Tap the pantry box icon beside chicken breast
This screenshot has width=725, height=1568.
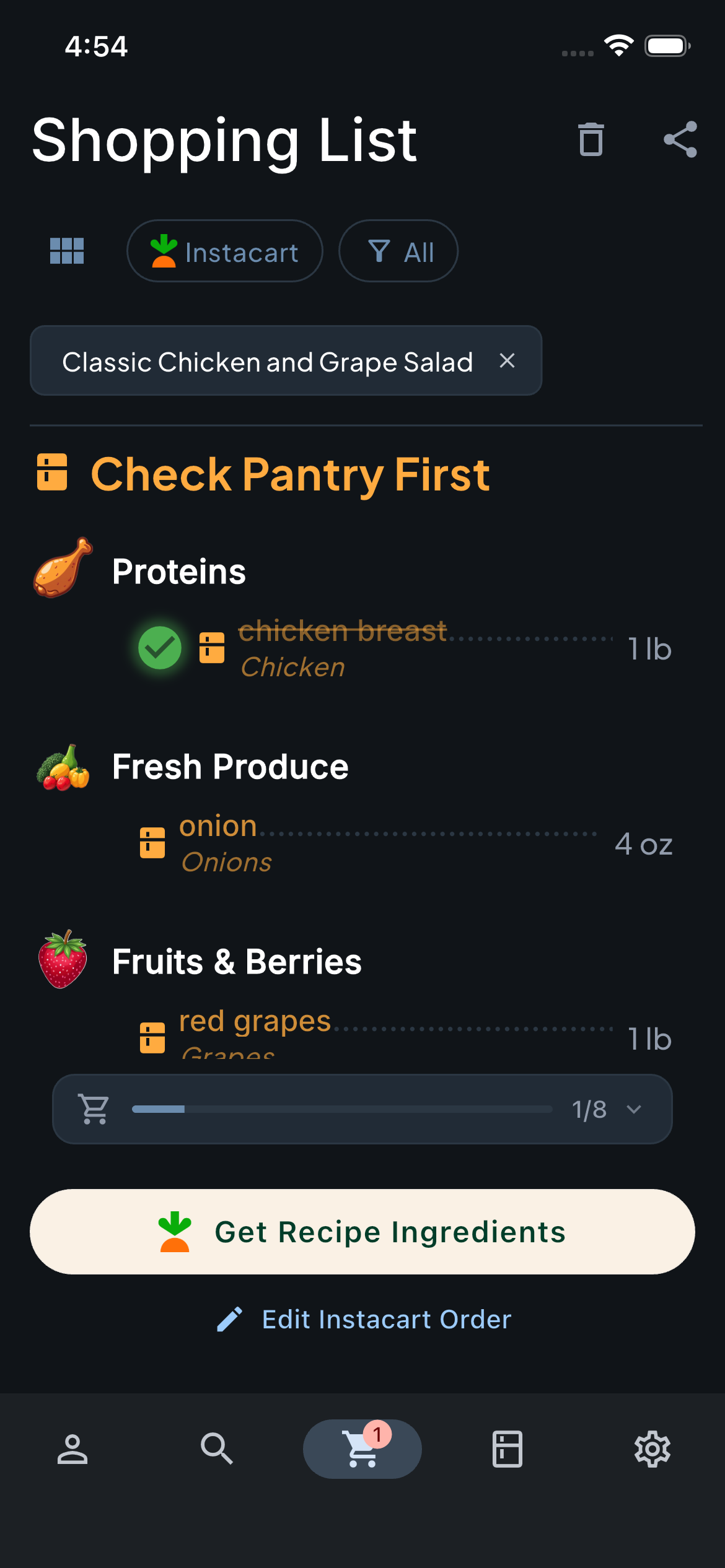[213, 648]
